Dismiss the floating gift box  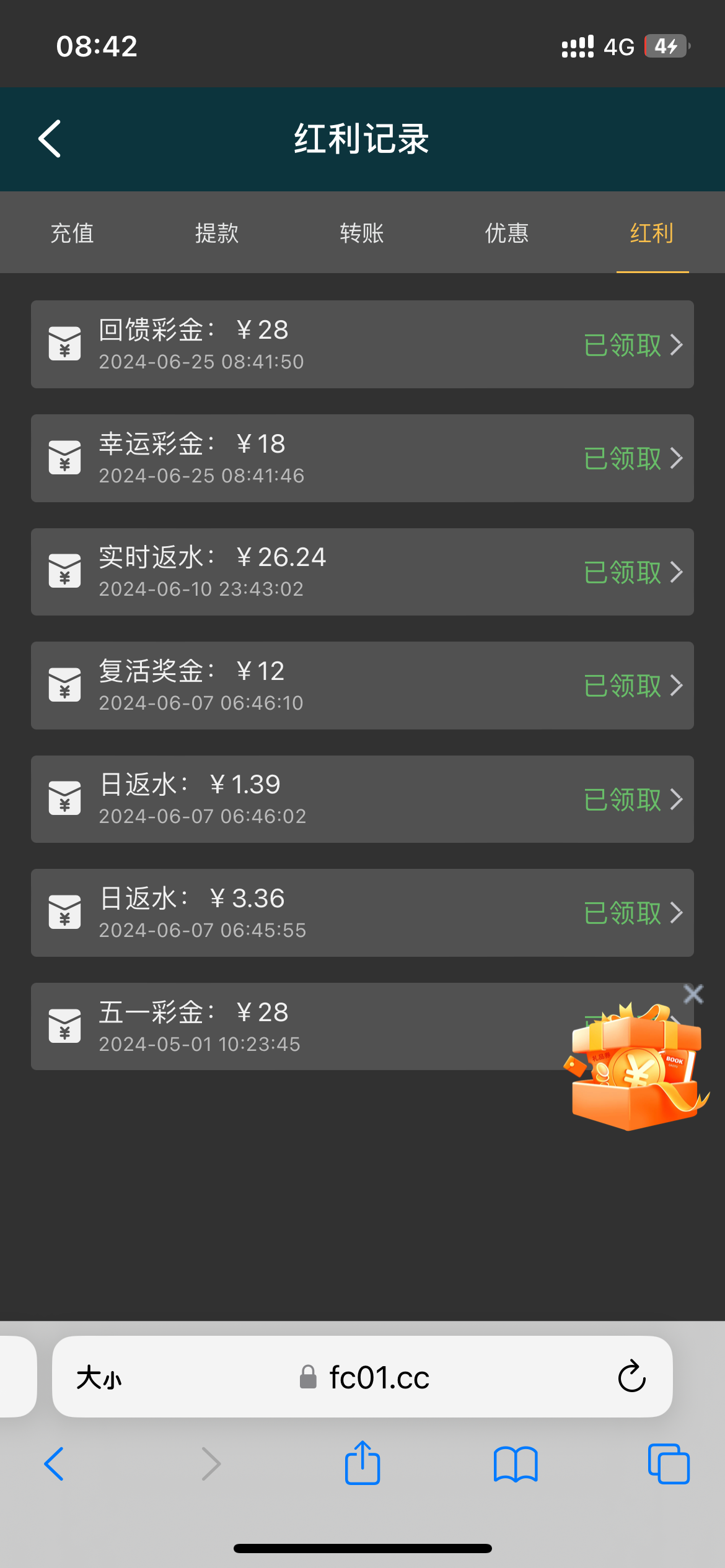pos(693,995)
